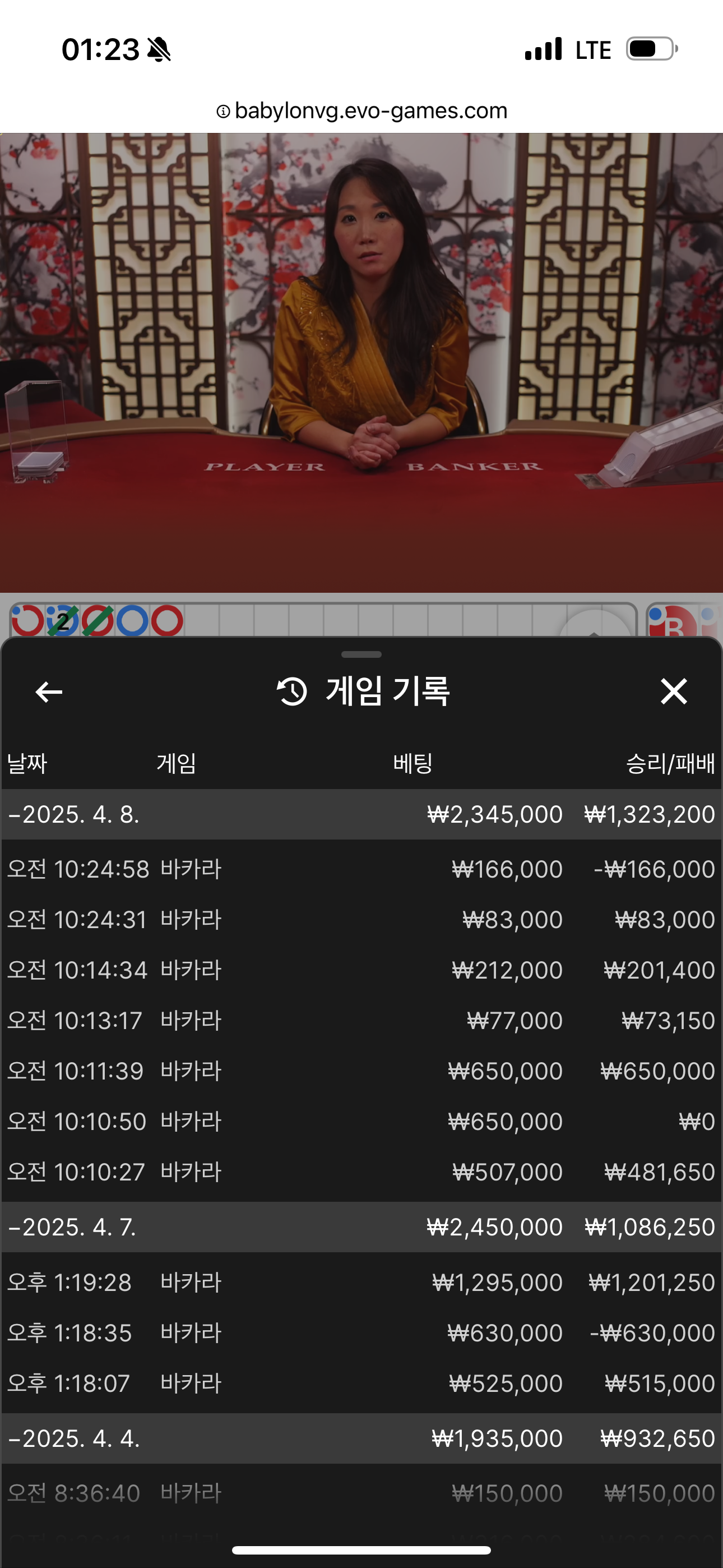Go back from the game history panel

click(x=49, y=692)
